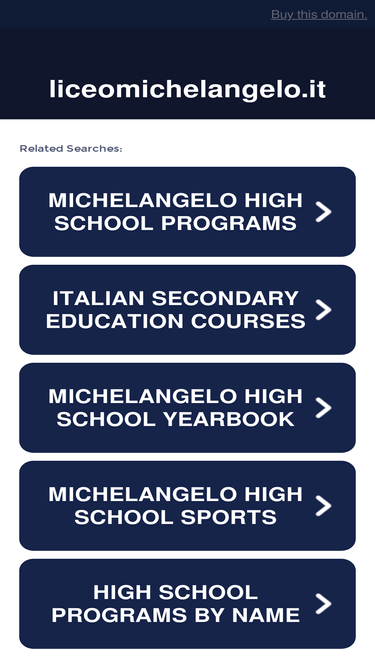Tap the 'Buy this domain.' link
Image resolution: width=375 pixels, height=667 pixels.
[x=319, y=14]
